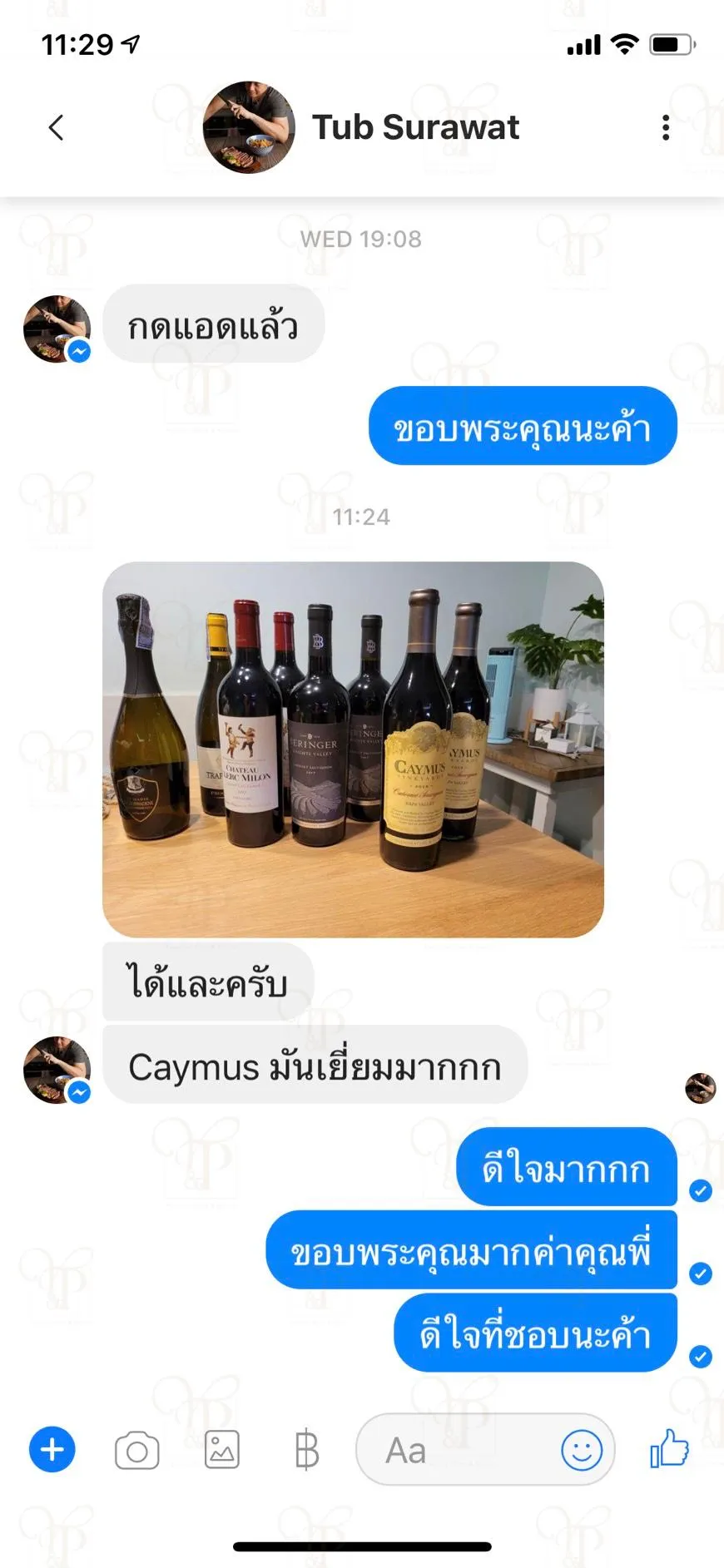Open the wine bottles photo

tap(353, 749)
